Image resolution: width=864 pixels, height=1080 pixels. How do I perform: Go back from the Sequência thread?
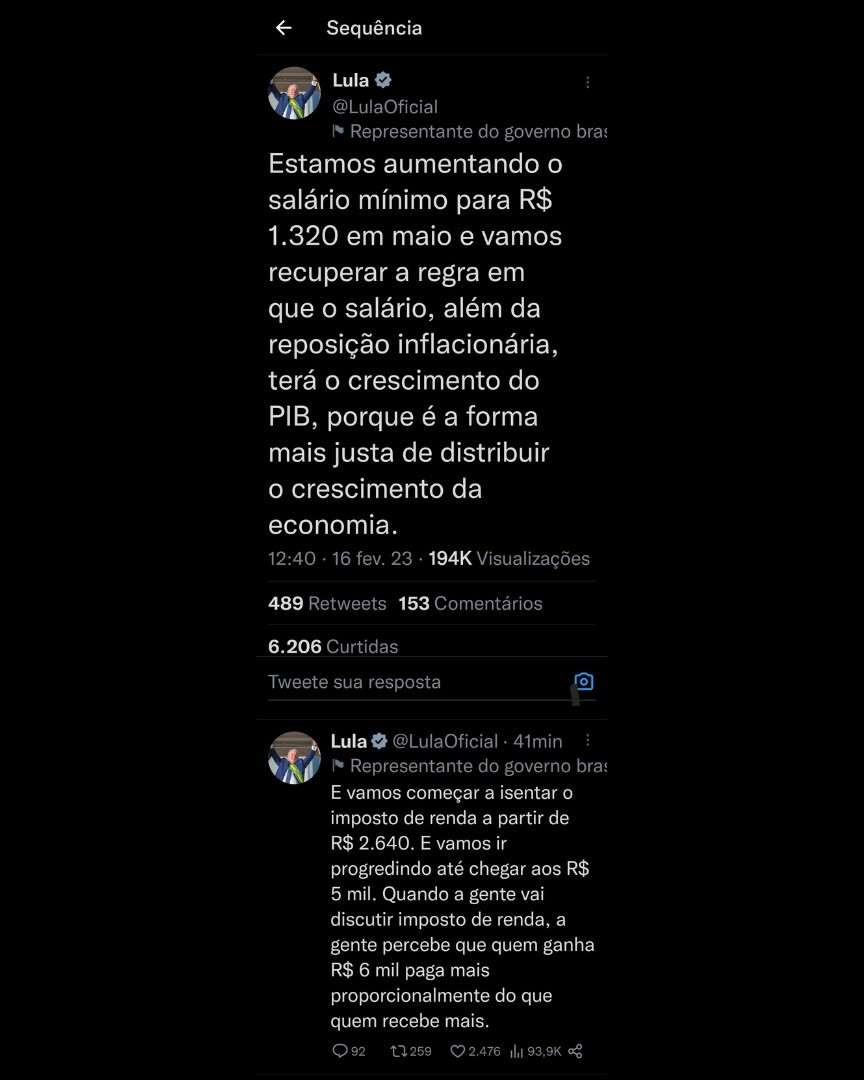(x=284, y=28)
